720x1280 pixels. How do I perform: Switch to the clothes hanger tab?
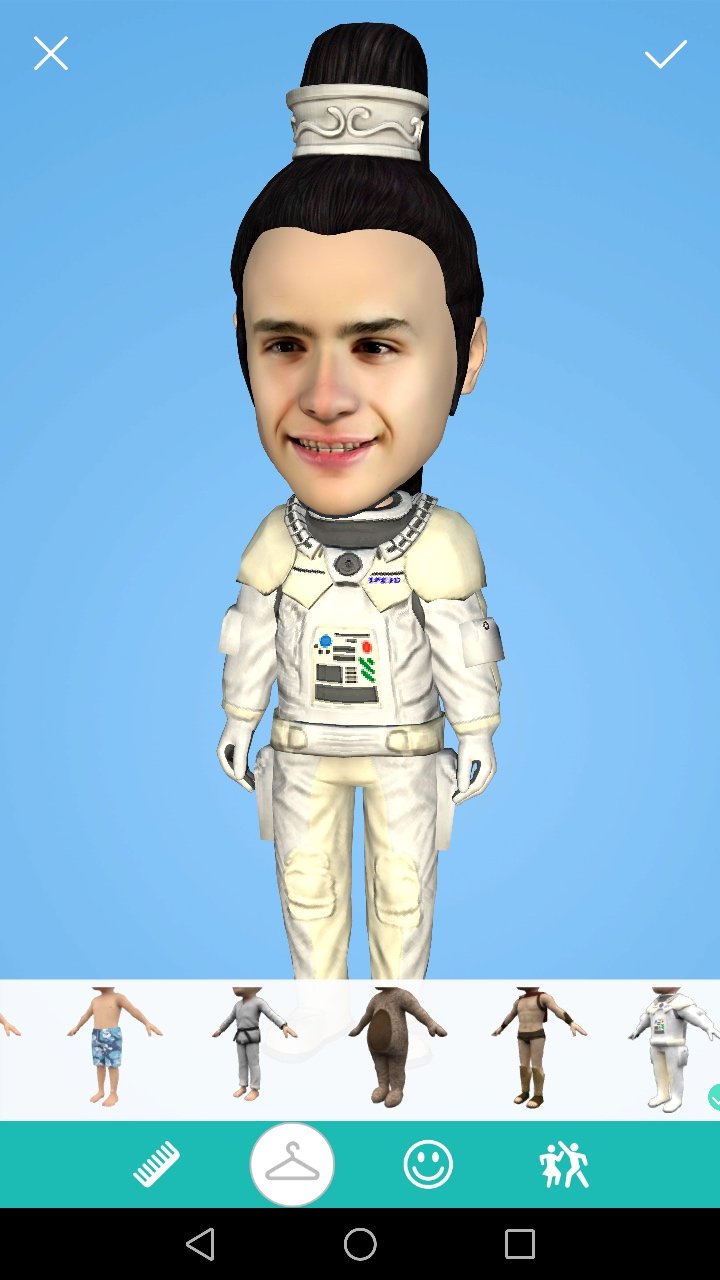tap(292, 1165)
